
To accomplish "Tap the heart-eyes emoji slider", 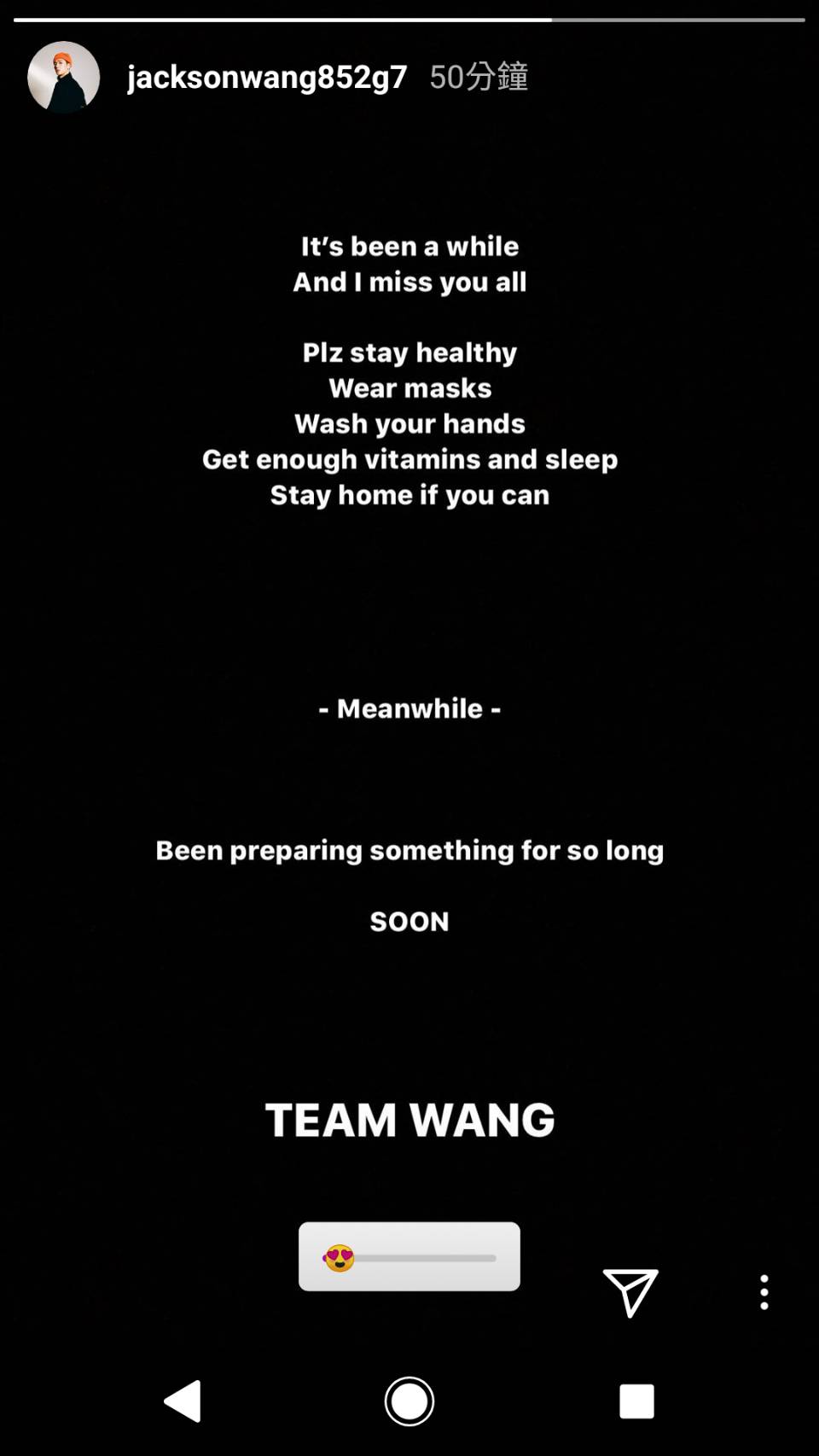I will pos(340,1257).
